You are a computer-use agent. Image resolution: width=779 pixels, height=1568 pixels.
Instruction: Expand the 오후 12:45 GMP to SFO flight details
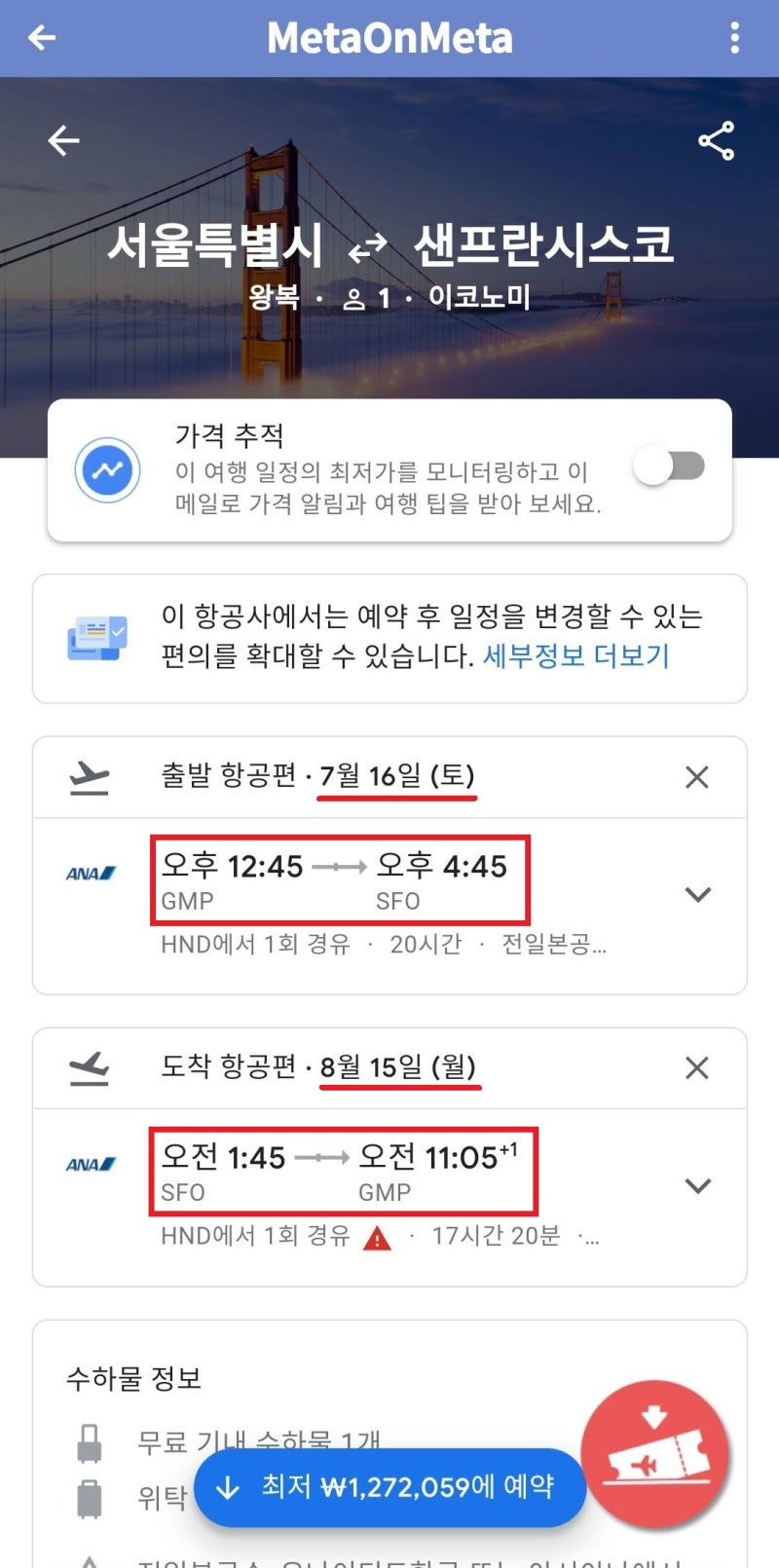698,894
